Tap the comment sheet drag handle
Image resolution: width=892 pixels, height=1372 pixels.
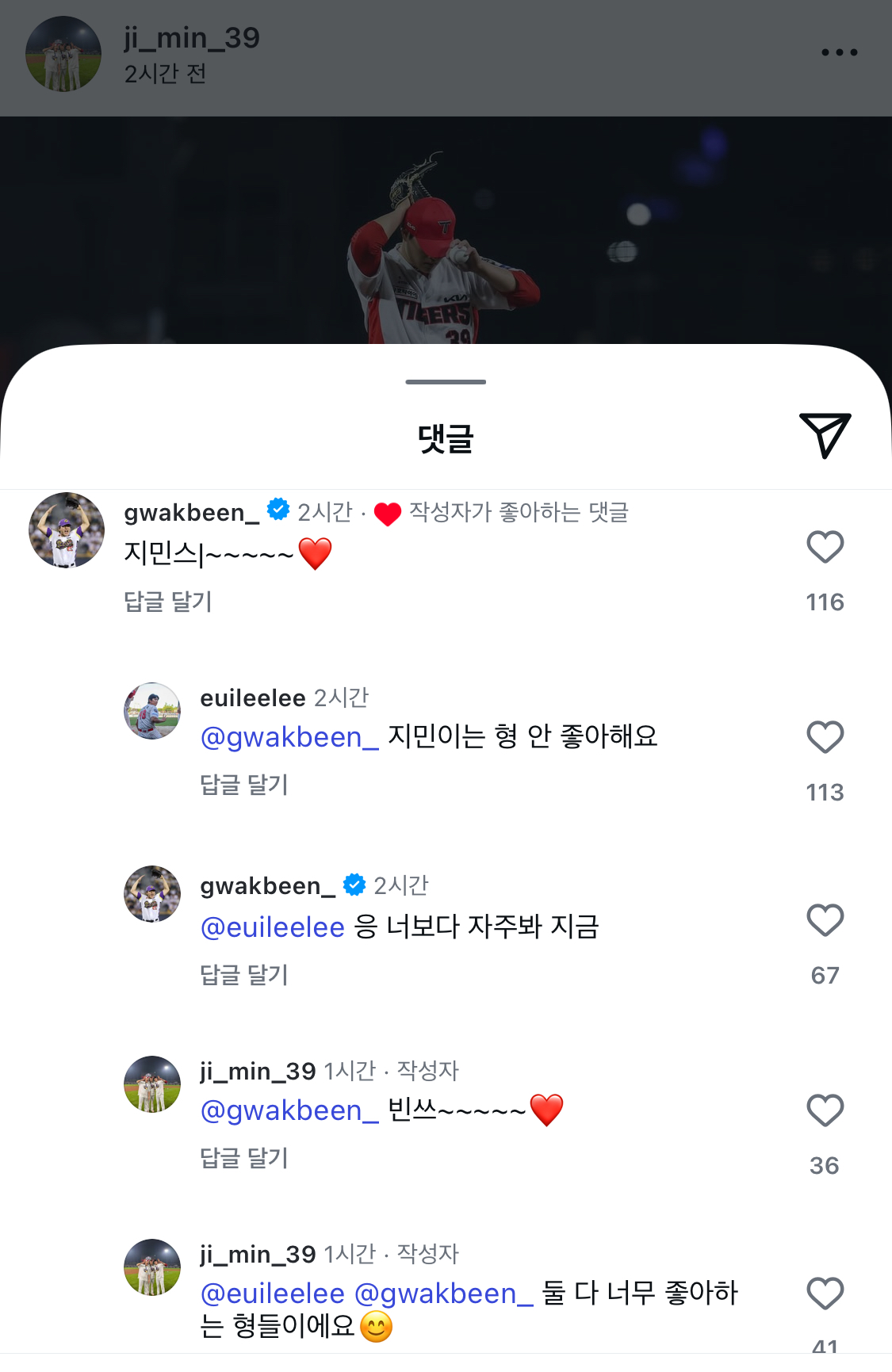pos(446,382)
